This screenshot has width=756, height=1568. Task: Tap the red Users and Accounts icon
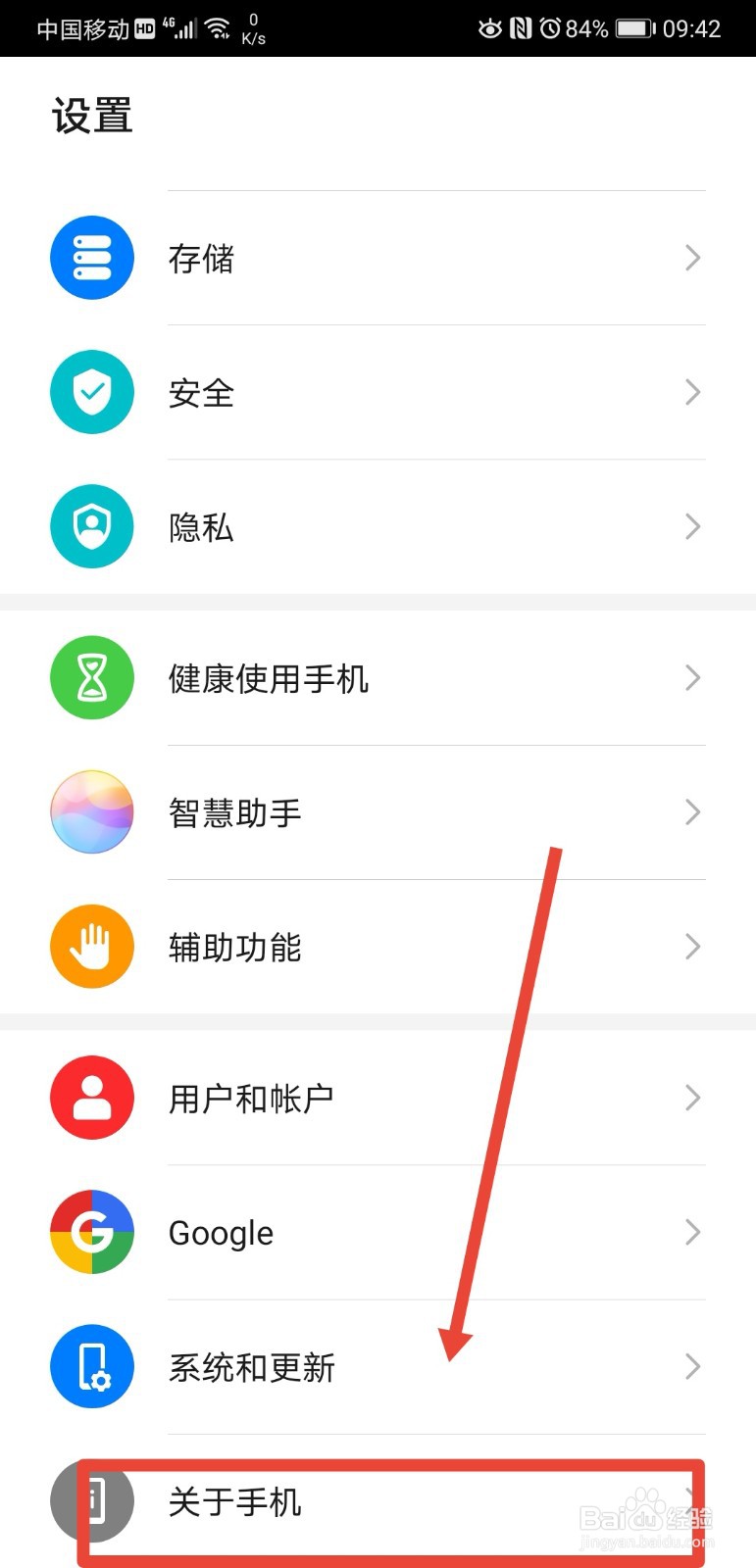91,1098
